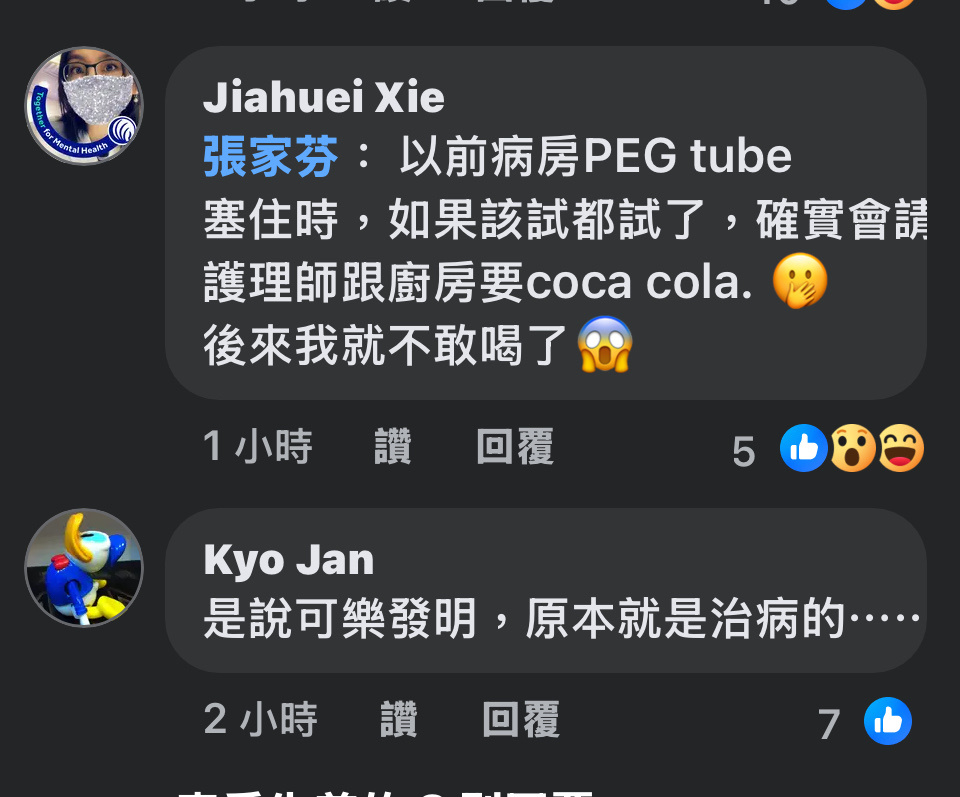Reply to Jiahuei Xie's comment via 回覆
The height and width of the screenshot is (797, 960).
point(515,447)
